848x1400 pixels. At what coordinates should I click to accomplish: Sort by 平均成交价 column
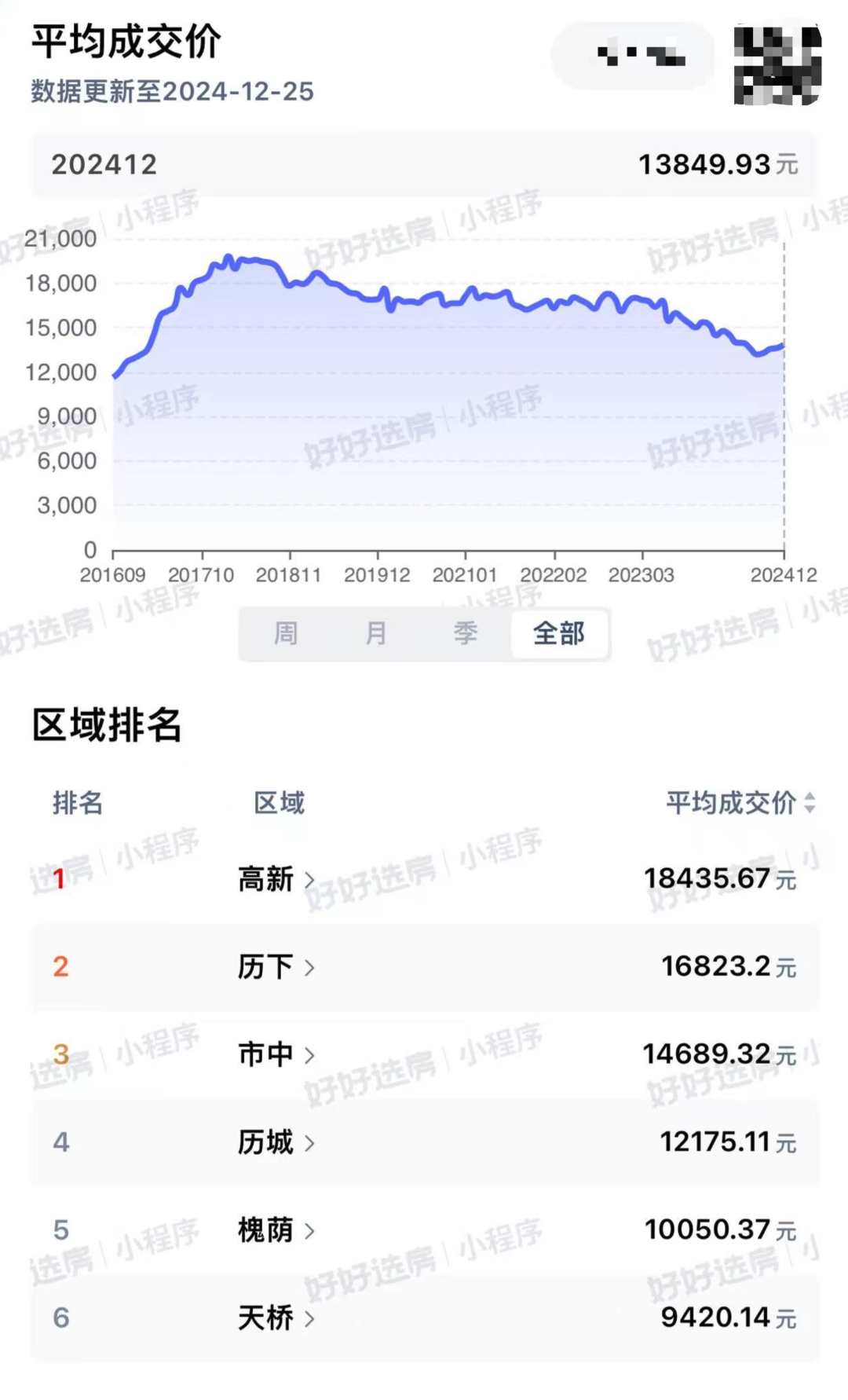(x=740, y=803)
